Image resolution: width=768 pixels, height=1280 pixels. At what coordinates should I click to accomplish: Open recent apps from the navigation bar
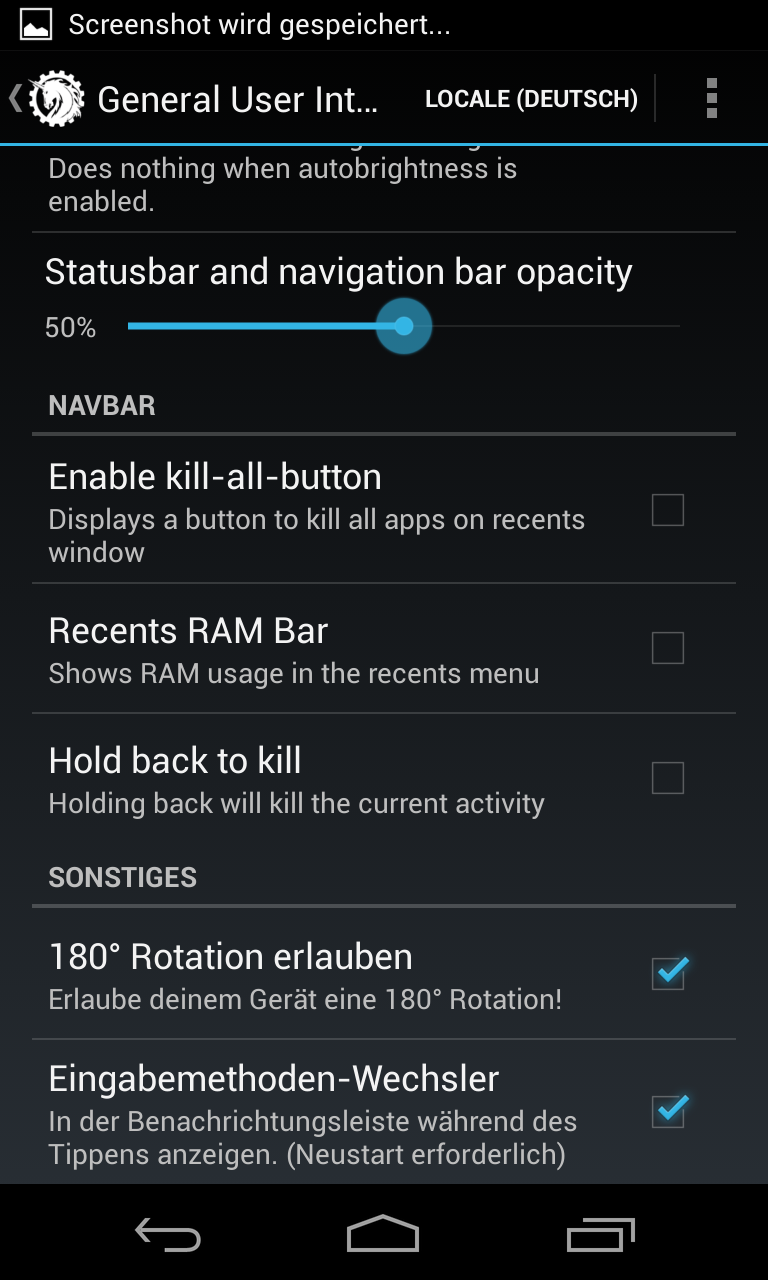click(600, 1234)
